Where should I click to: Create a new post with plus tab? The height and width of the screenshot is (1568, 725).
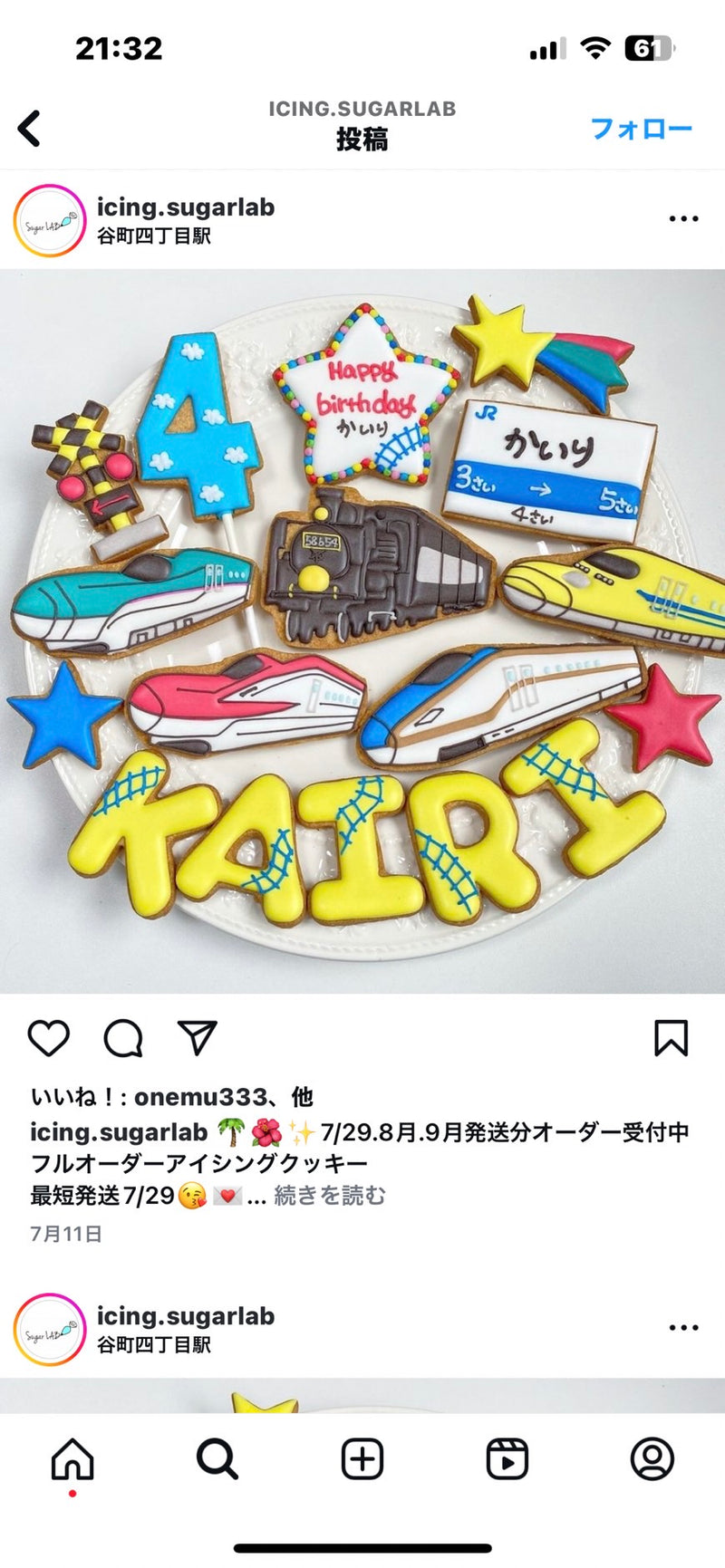coord(362,1459)
